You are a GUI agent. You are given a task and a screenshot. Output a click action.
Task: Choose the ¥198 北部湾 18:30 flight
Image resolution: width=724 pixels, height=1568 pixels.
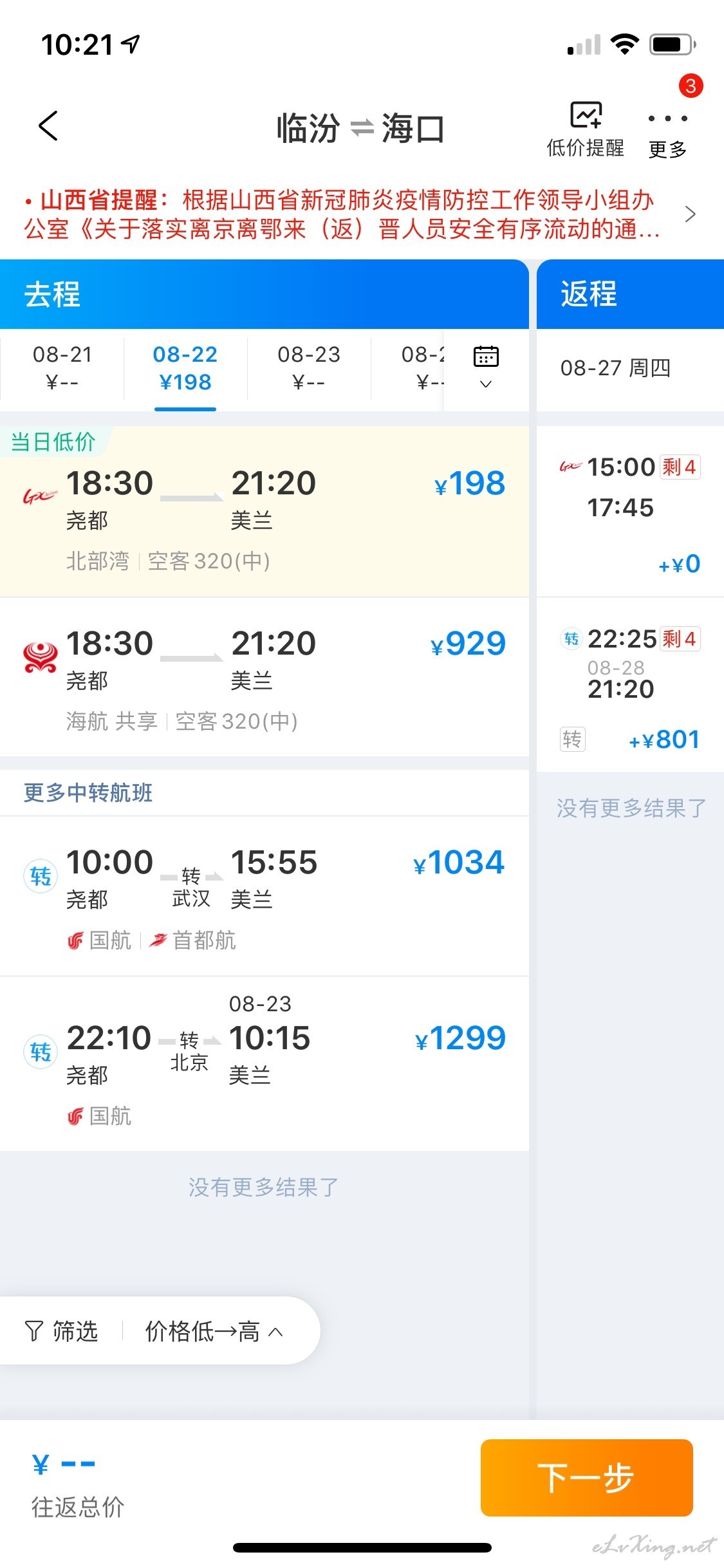265,511
